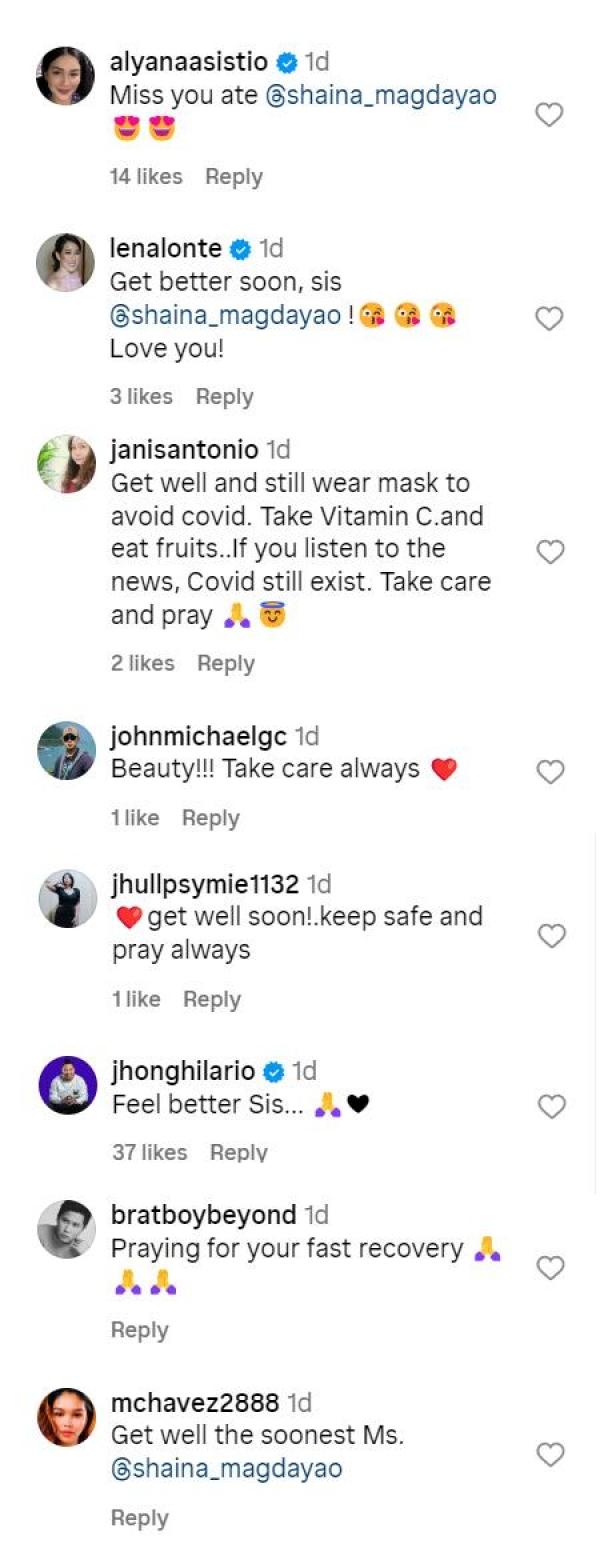Image resolution: width=600 pixels, height=1568 pixels.
Task: Open @shaina_magdayao mention in alyanaasistio's comment
Action: pos(381,95)
